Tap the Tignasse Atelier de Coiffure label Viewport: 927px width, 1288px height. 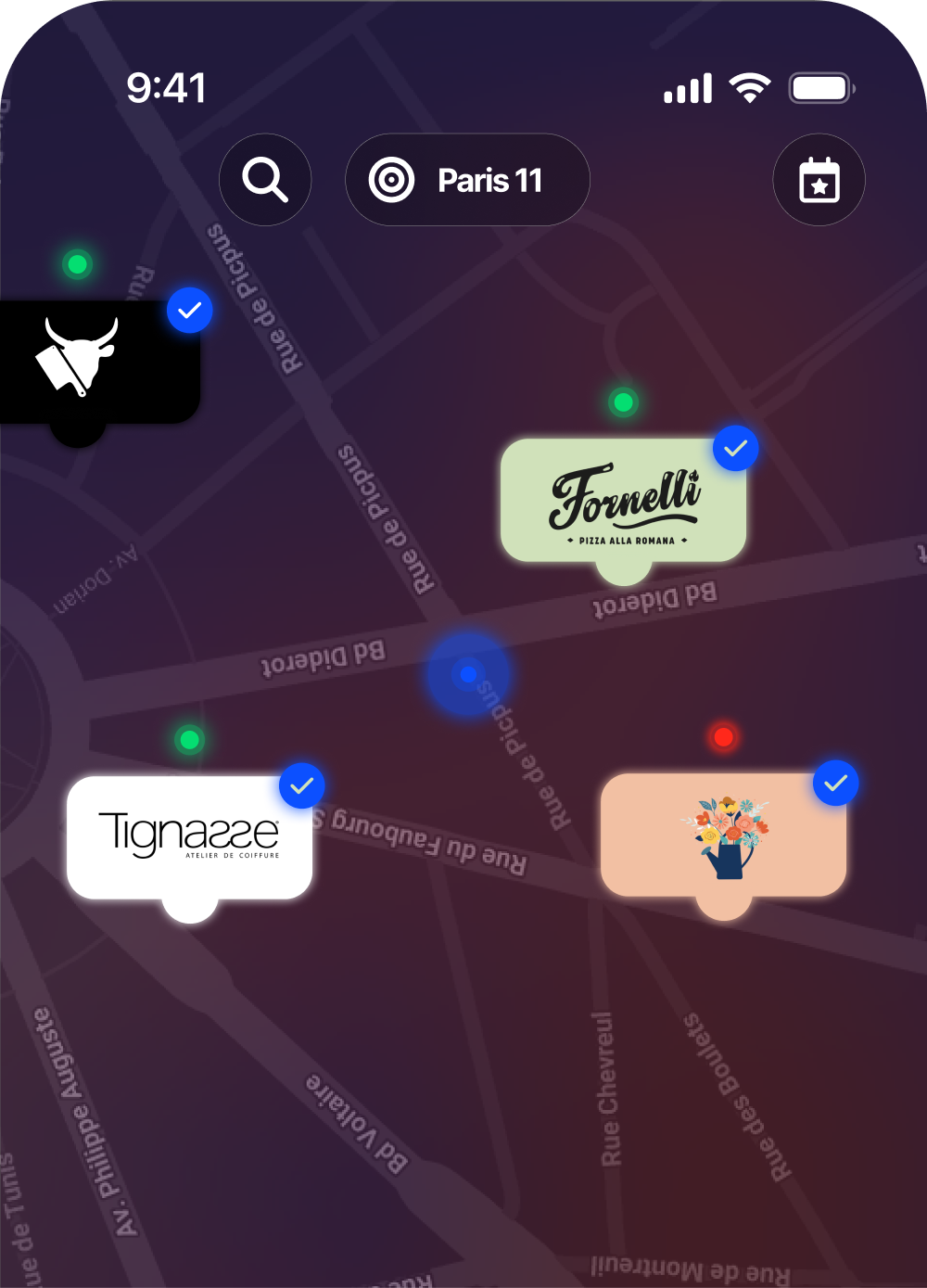pos(192,835)
